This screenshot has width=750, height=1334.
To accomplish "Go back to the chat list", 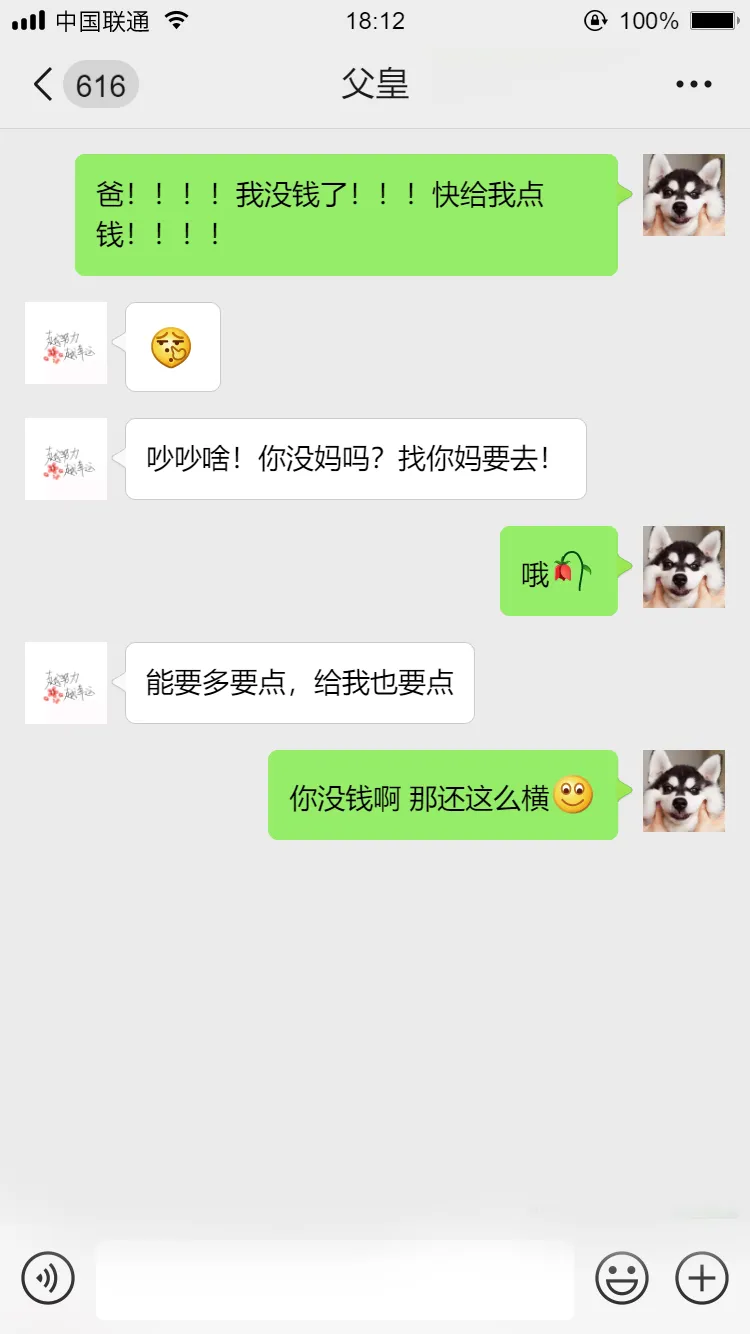I will (x=44, y=85).
